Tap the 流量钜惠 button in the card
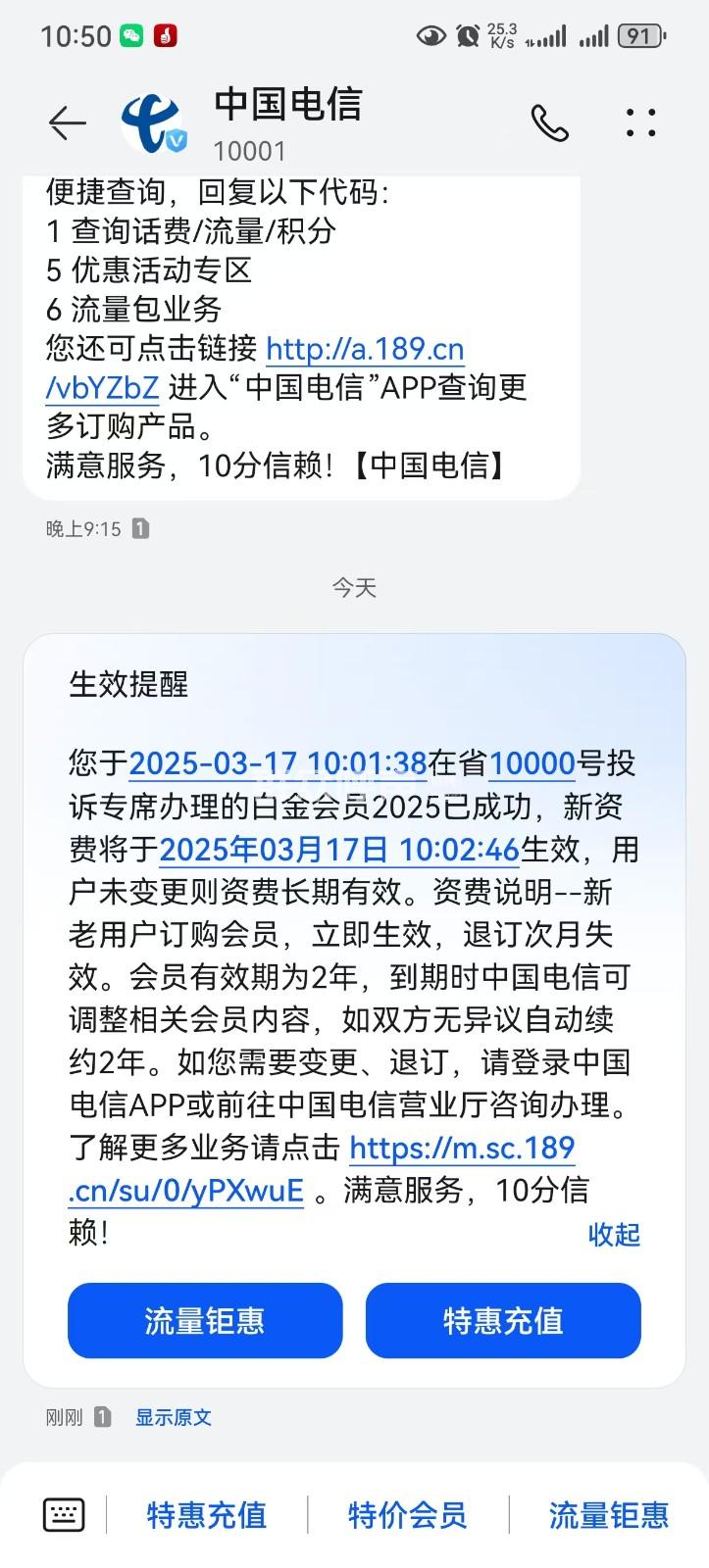Viewport: 709px width, 1568px height. [x=205, y=1320]
